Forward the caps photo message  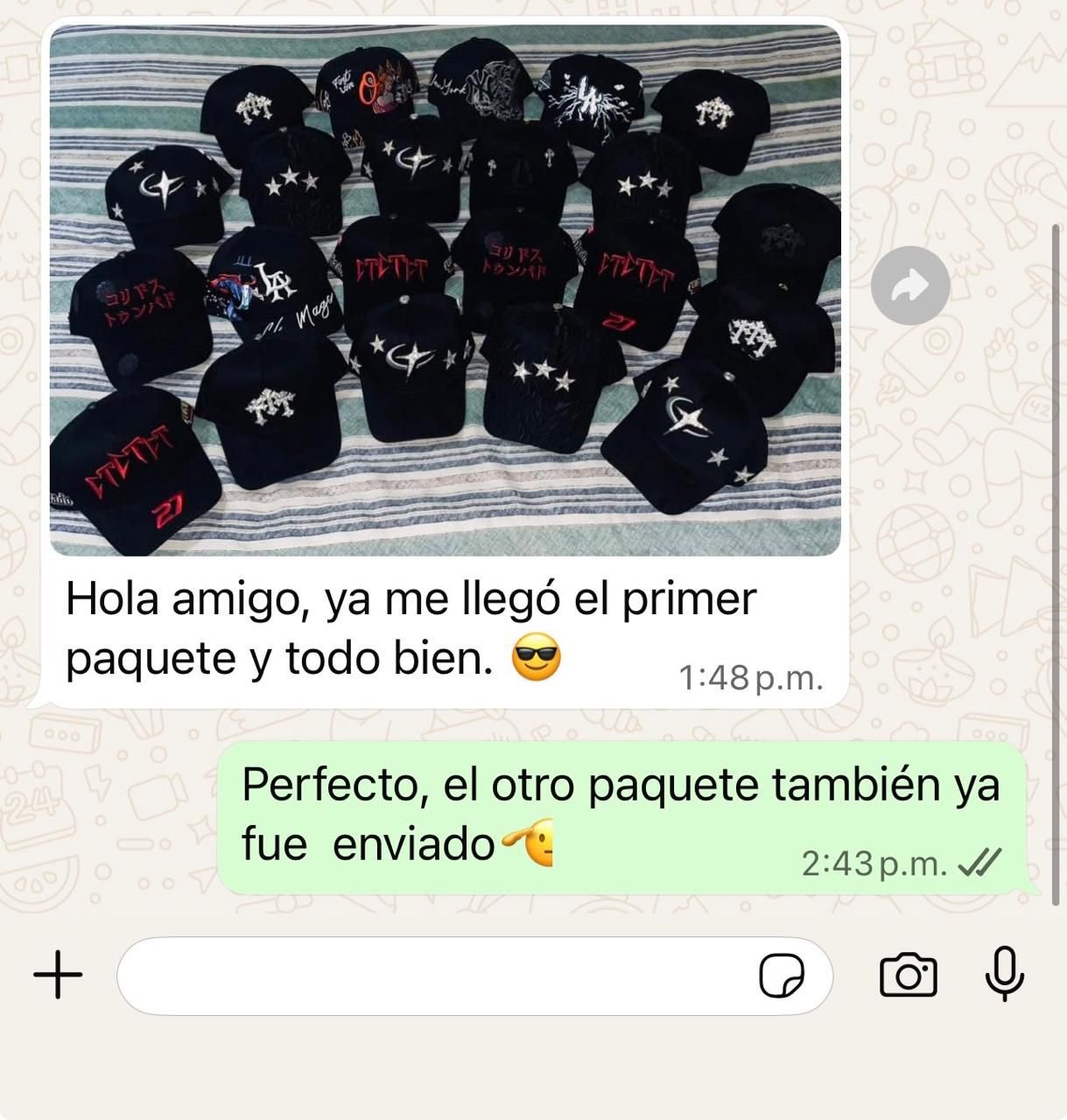(910, 285)
